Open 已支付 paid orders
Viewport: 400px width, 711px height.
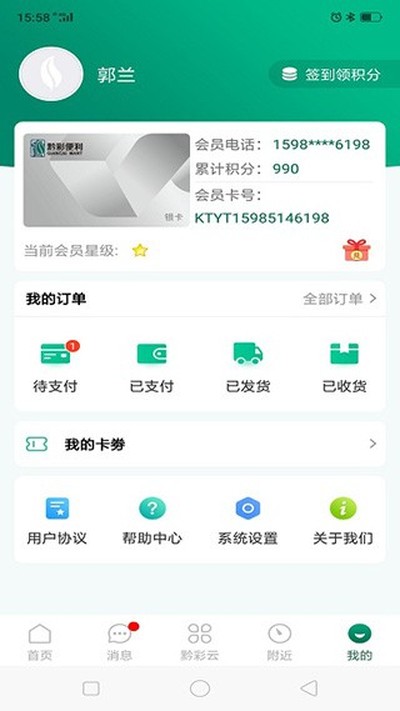pos(152,367)
